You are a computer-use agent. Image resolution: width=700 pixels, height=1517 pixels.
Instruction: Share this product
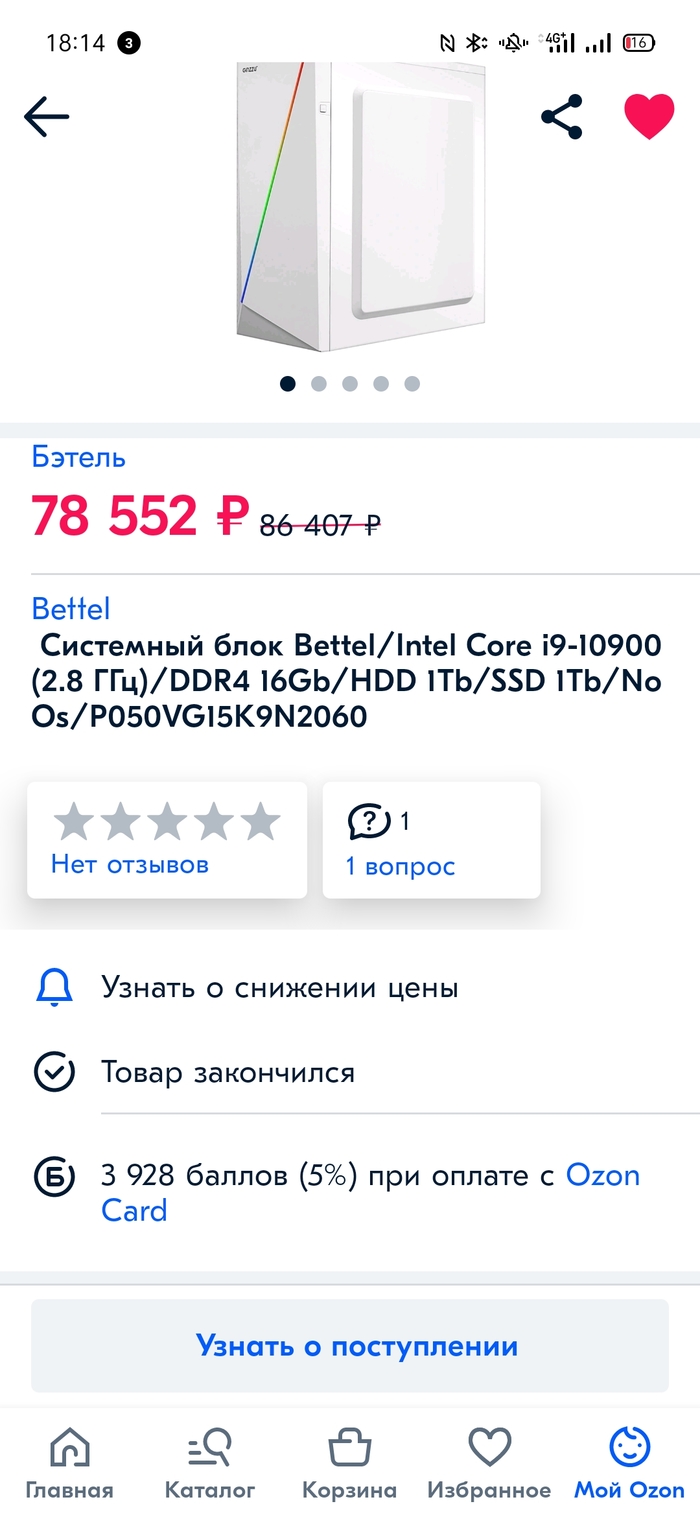562,117
